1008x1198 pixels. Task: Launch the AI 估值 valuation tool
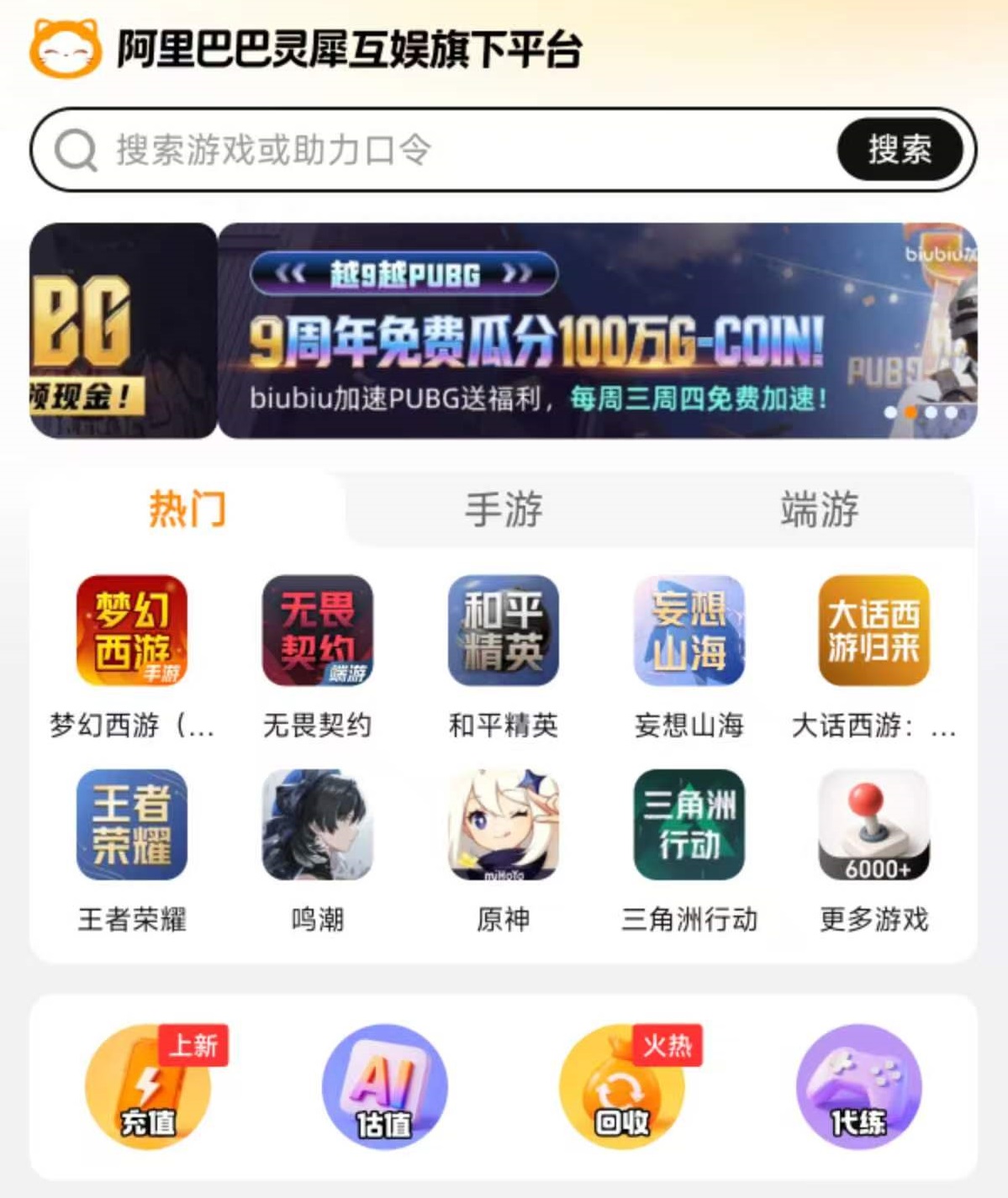point(385,1089)
